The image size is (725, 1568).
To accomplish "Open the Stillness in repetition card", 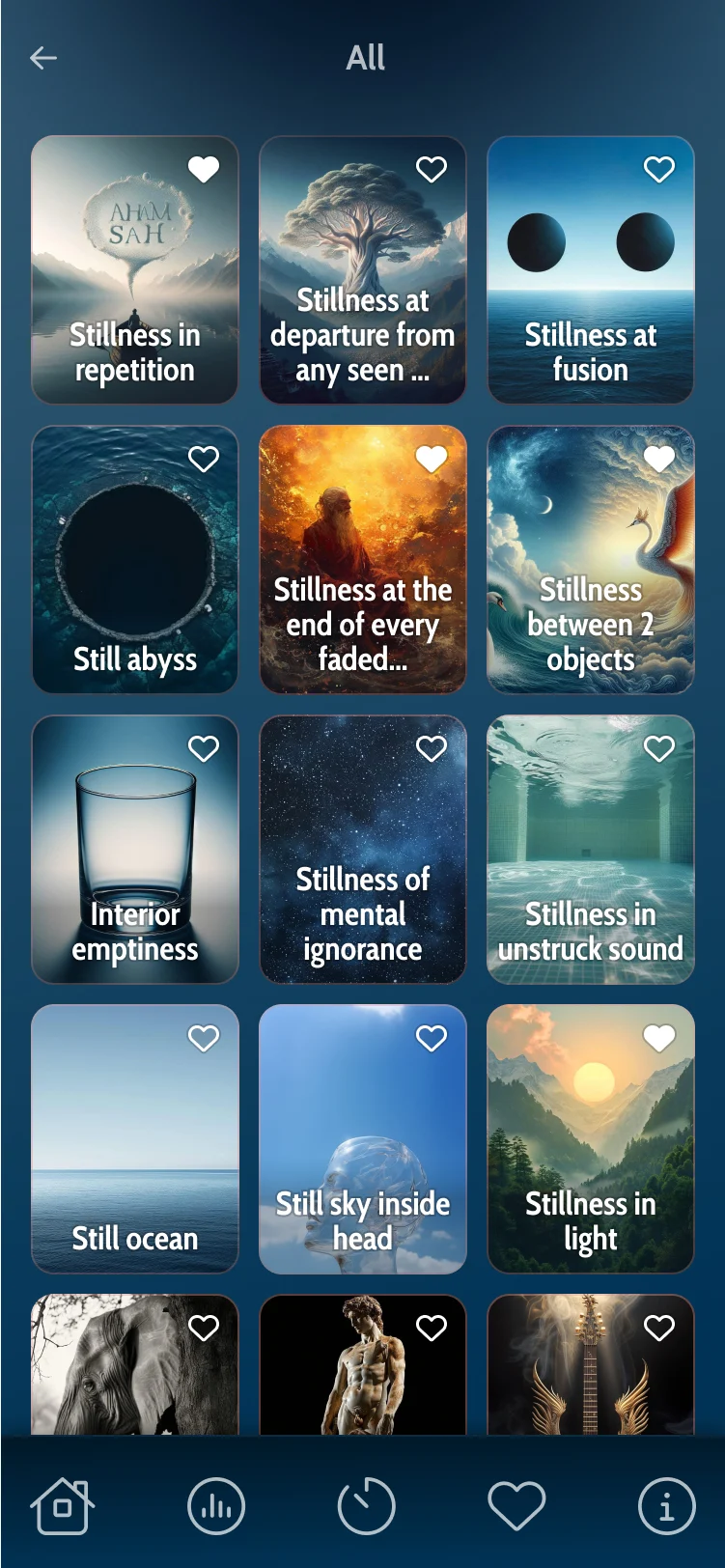I will (x=134, y=290).
